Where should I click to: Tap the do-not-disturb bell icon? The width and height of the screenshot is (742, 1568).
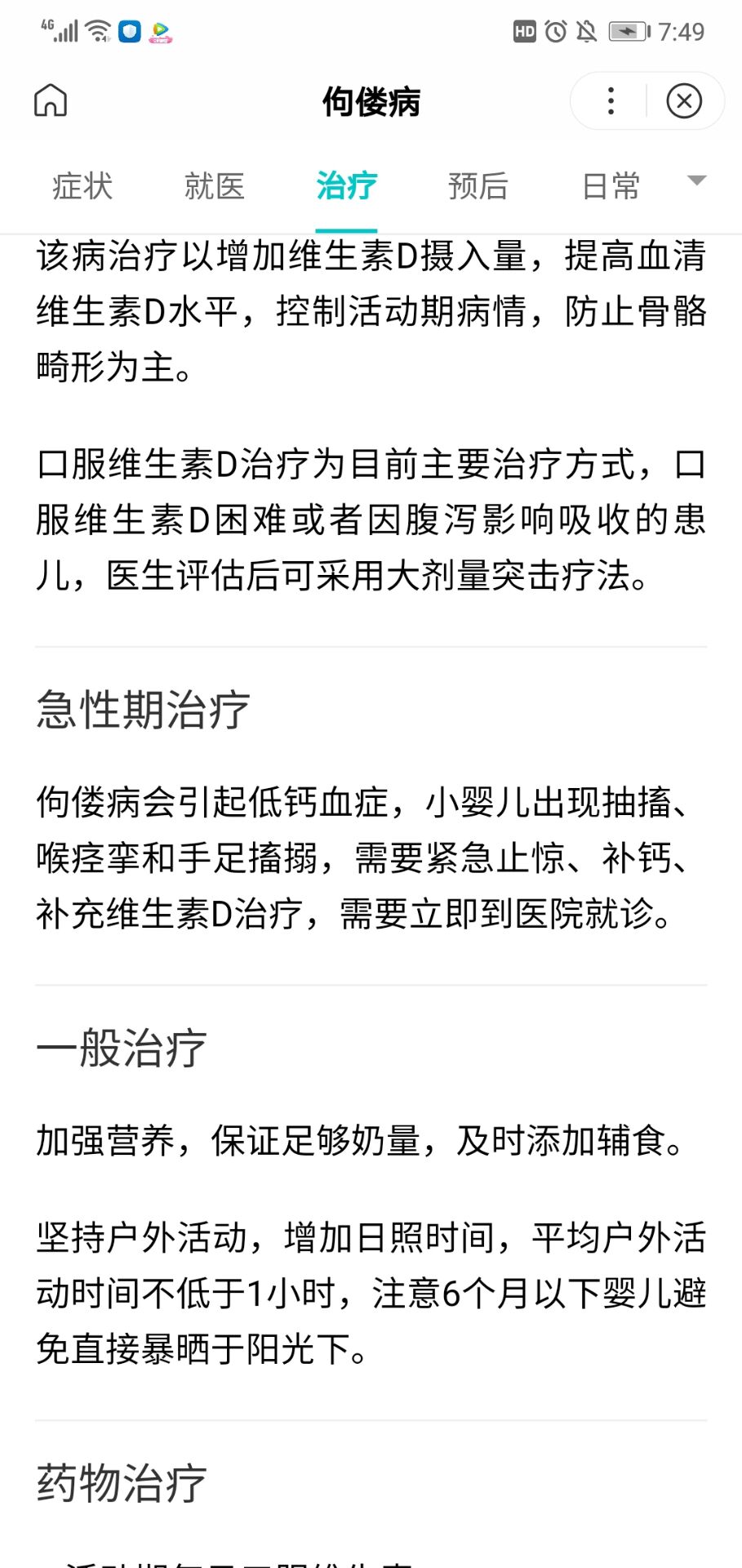pos(585,32)
